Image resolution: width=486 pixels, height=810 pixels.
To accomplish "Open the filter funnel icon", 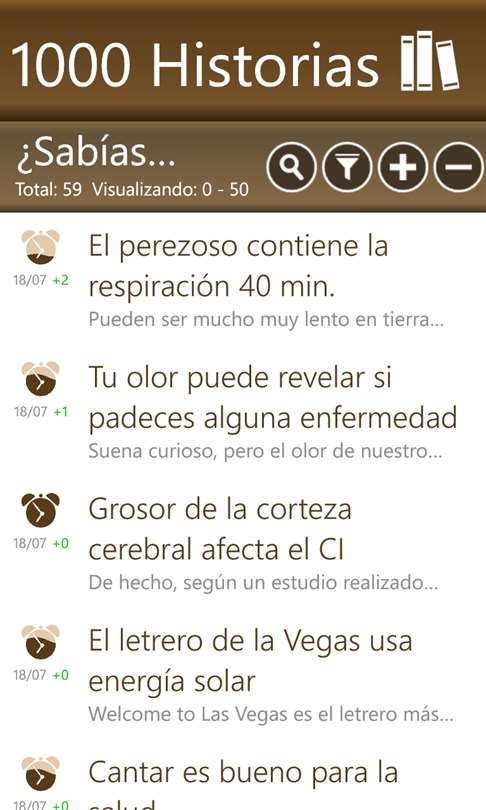I will (348, 167).
